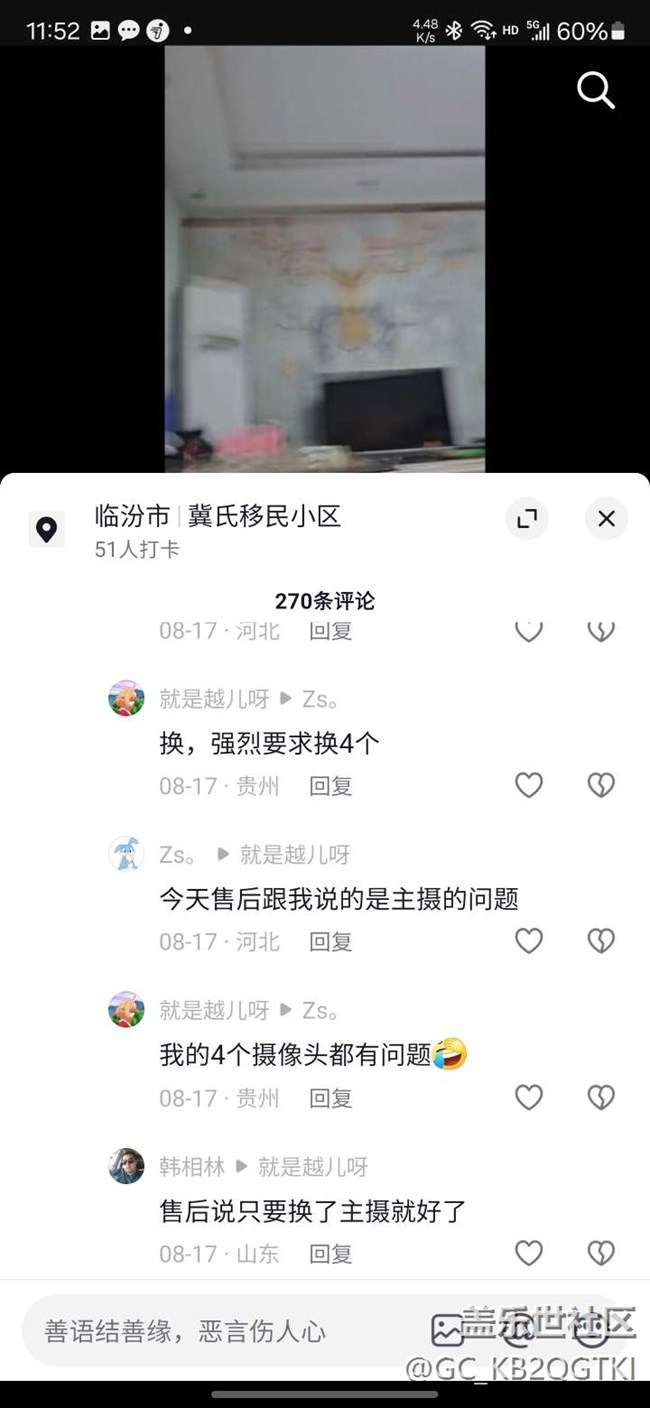Dislike the comment "换，强烈要求换4个"
Screen dimensions: 650x1408
pos(600,786)
